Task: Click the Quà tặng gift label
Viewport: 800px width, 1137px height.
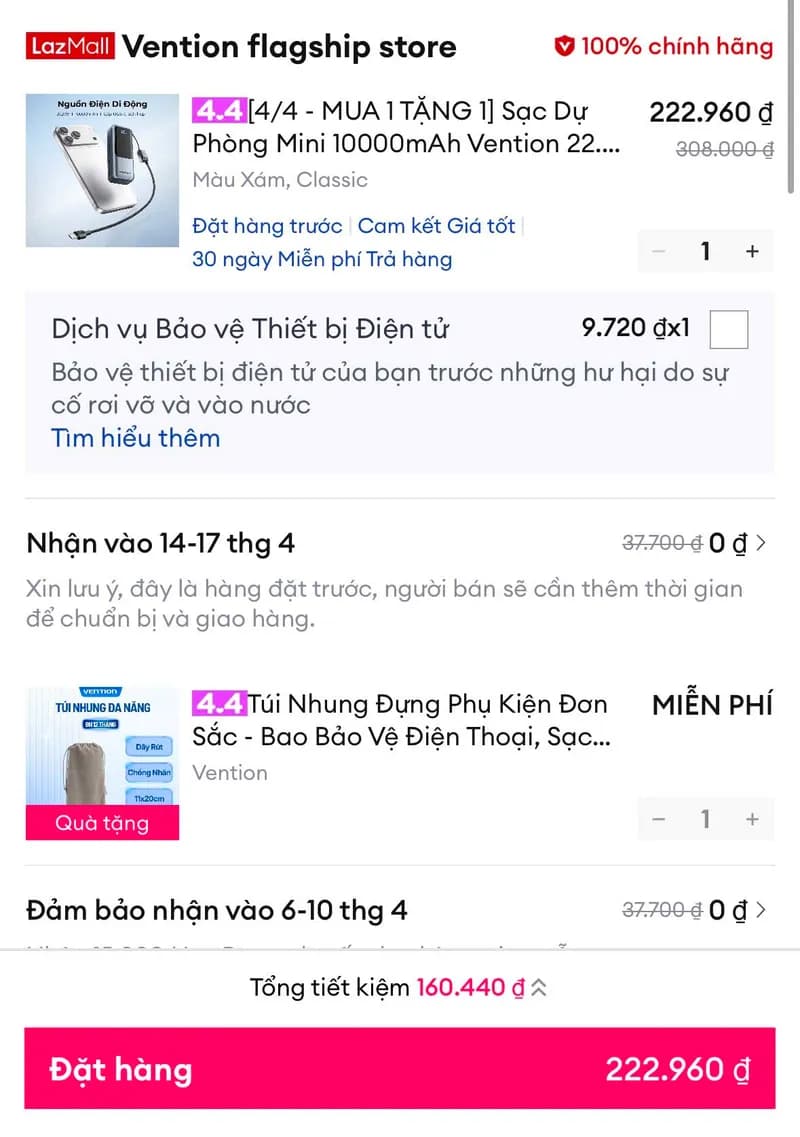Action: [101, 822]
